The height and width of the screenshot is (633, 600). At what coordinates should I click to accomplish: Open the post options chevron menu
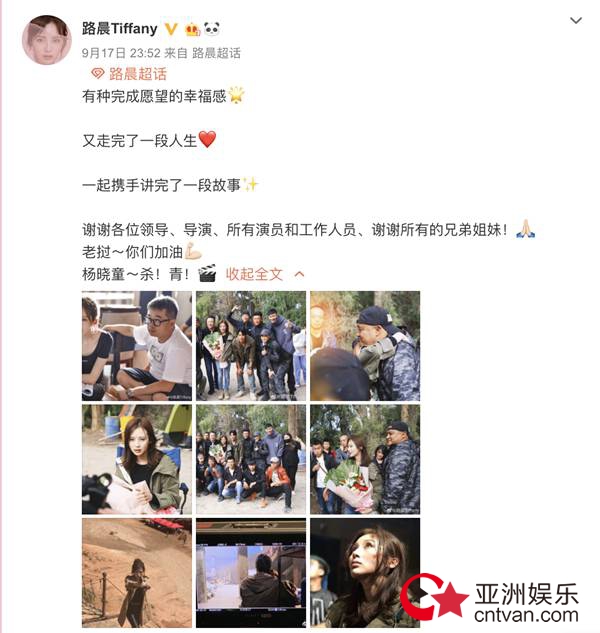pyautogui.click(x=575, y=21)
